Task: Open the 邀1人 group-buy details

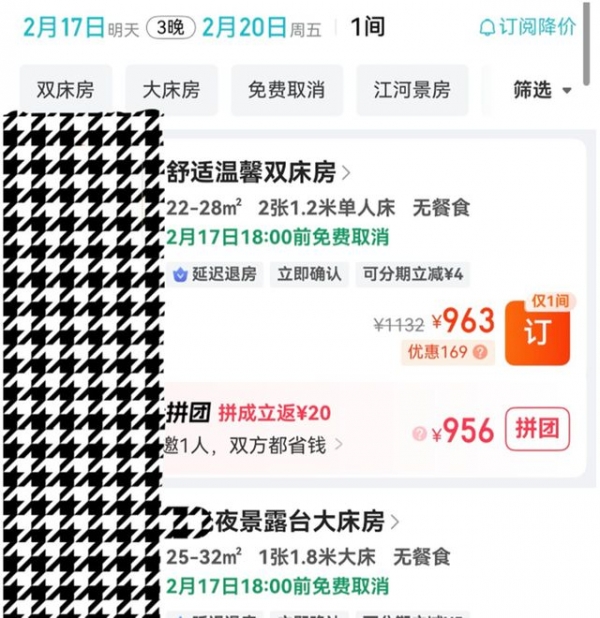Action: tap(255, 445)
